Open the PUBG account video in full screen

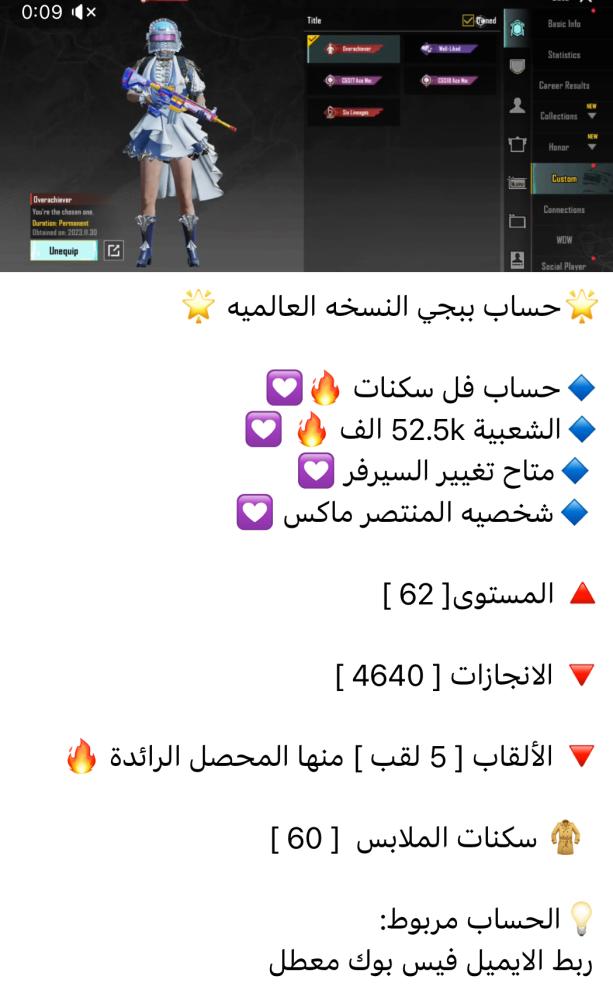pos(306,135)
